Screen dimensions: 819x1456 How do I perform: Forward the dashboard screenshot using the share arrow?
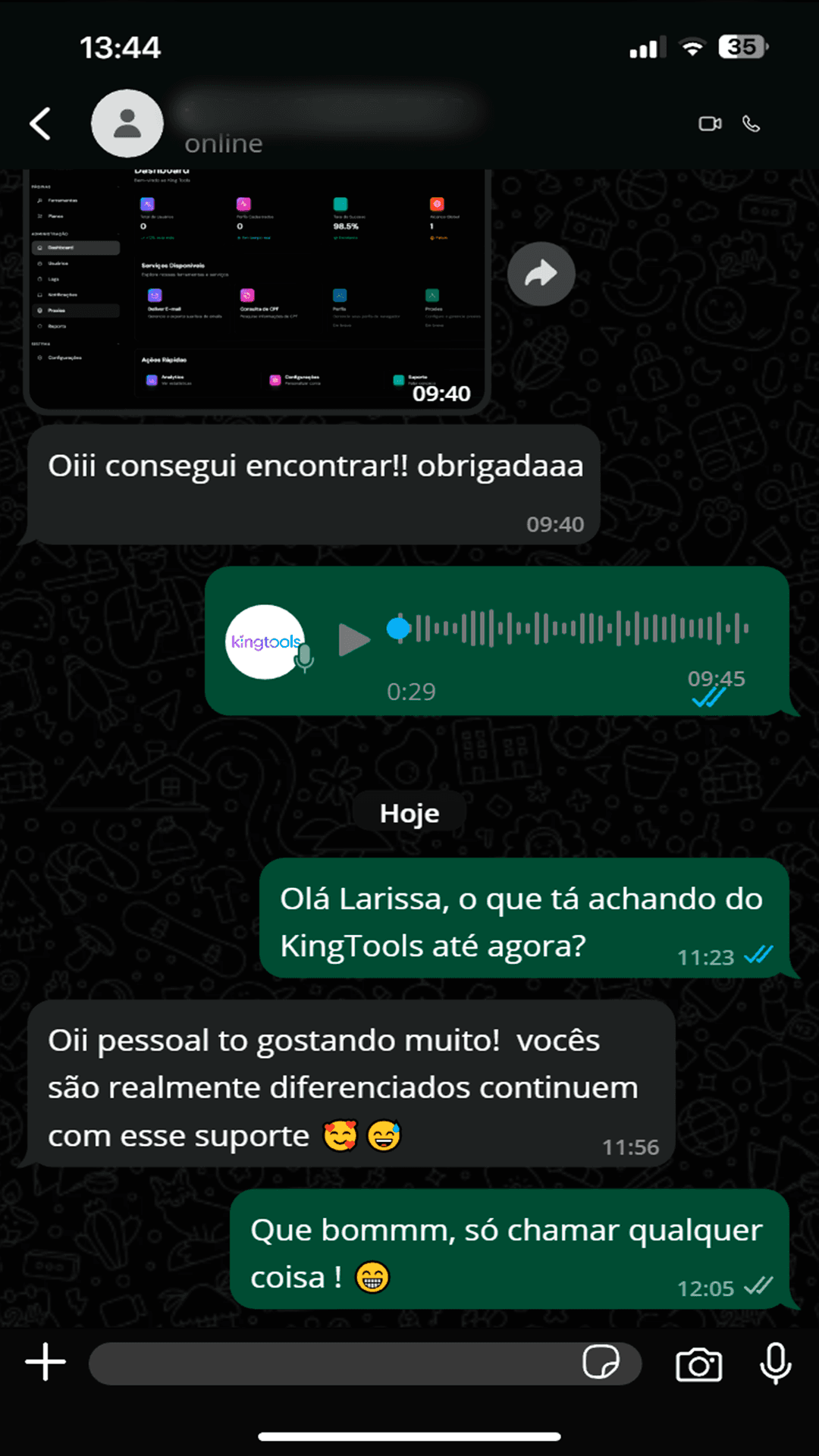pos(541,274)
